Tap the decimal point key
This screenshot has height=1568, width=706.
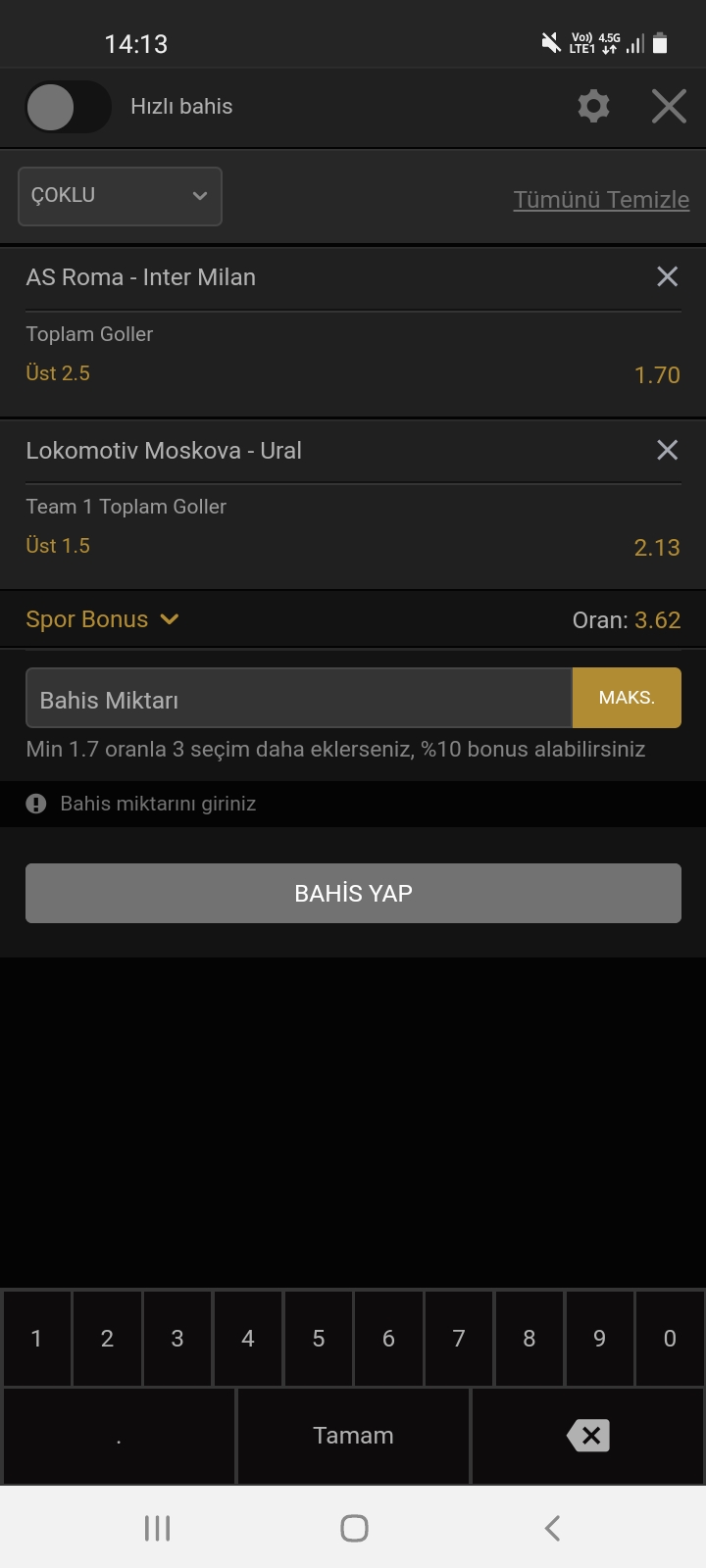tap(119, 1437)
